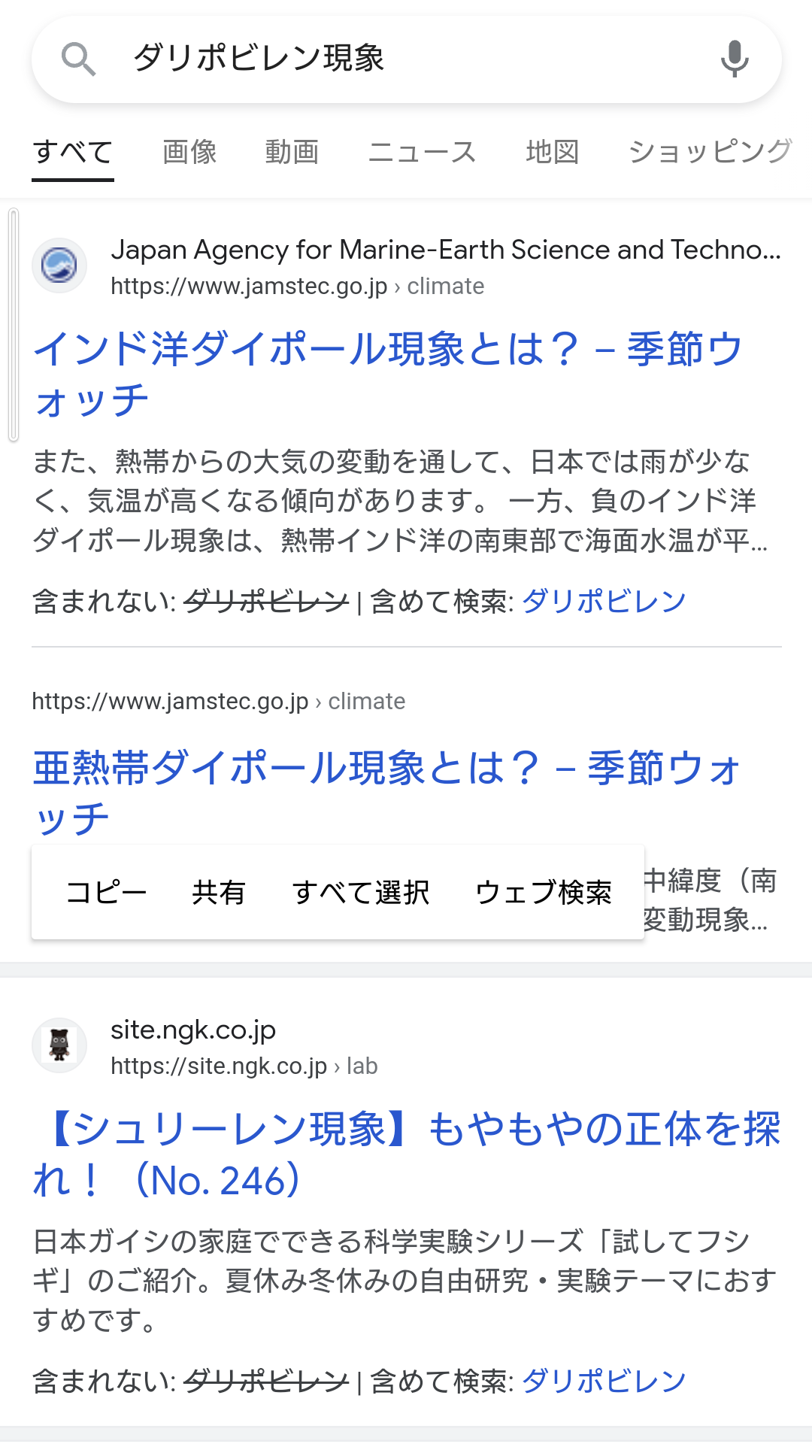Tap すべて選択 in the popup menu

(361, 893)
